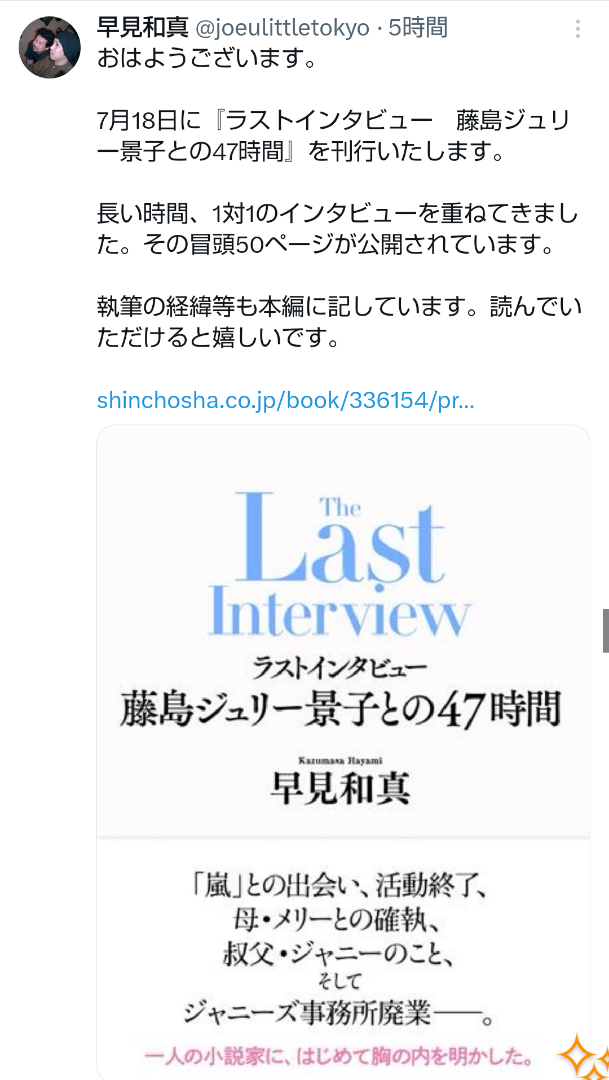Tap the author name 早見和真

[143, 28]
